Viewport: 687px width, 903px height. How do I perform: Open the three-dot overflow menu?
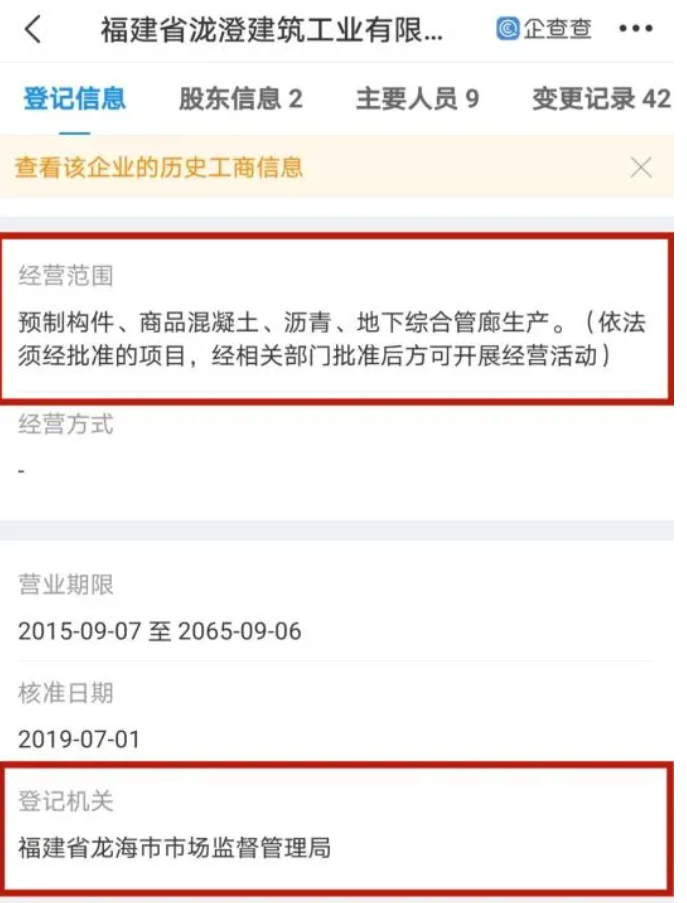click(x=635, y=30)
